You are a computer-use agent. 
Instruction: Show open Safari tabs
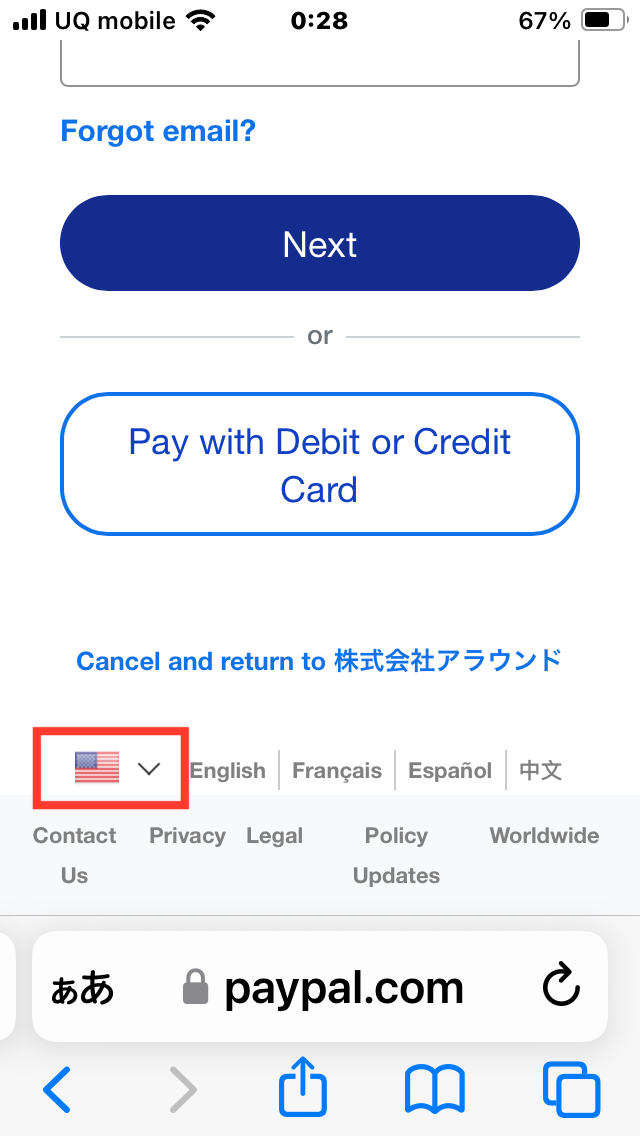pyautogui.click(x=571, y=1088)
